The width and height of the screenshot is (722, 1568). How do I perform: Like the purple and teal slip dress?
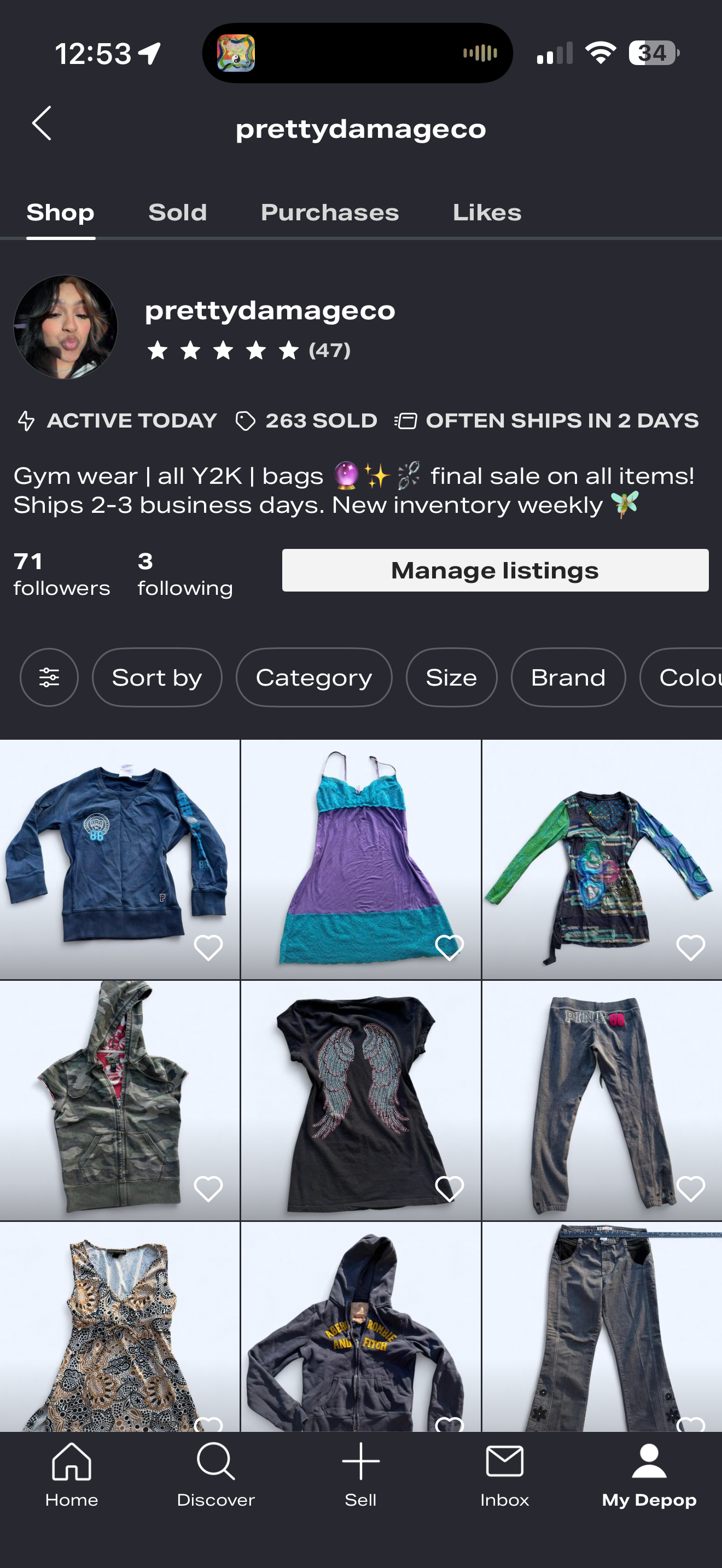pos(449,947)
